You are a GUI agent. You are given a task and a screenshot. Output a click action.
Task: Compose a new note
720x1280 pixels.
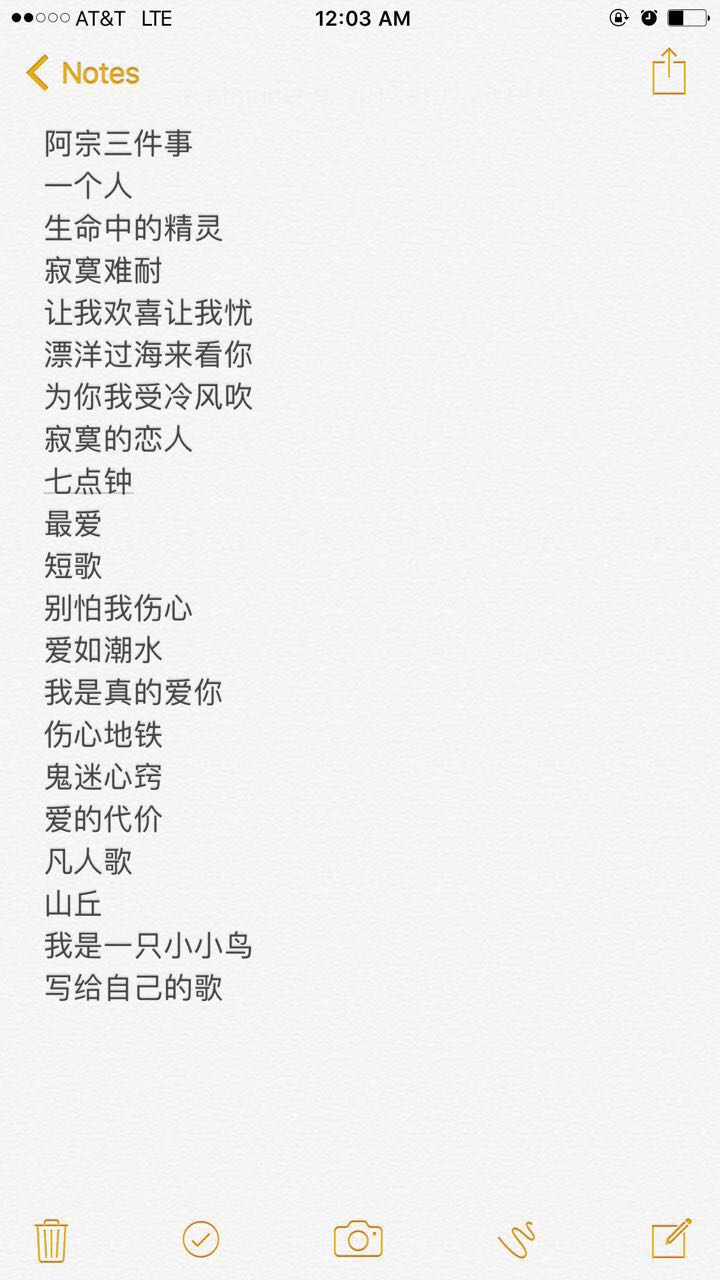[x=671, y=1238]
